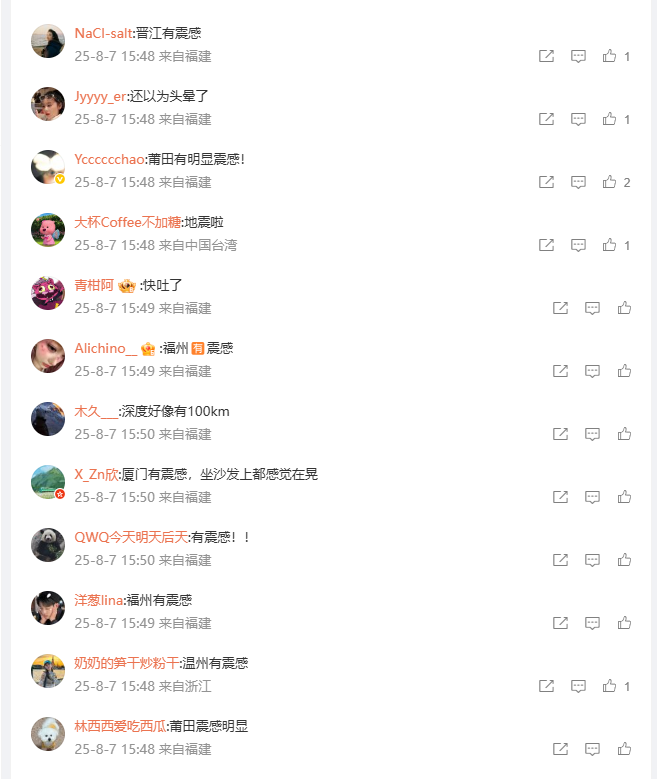
Task: Like 大杯Coffee不加糖's comment
Action: pyautogui.click(x=609, y=246)
